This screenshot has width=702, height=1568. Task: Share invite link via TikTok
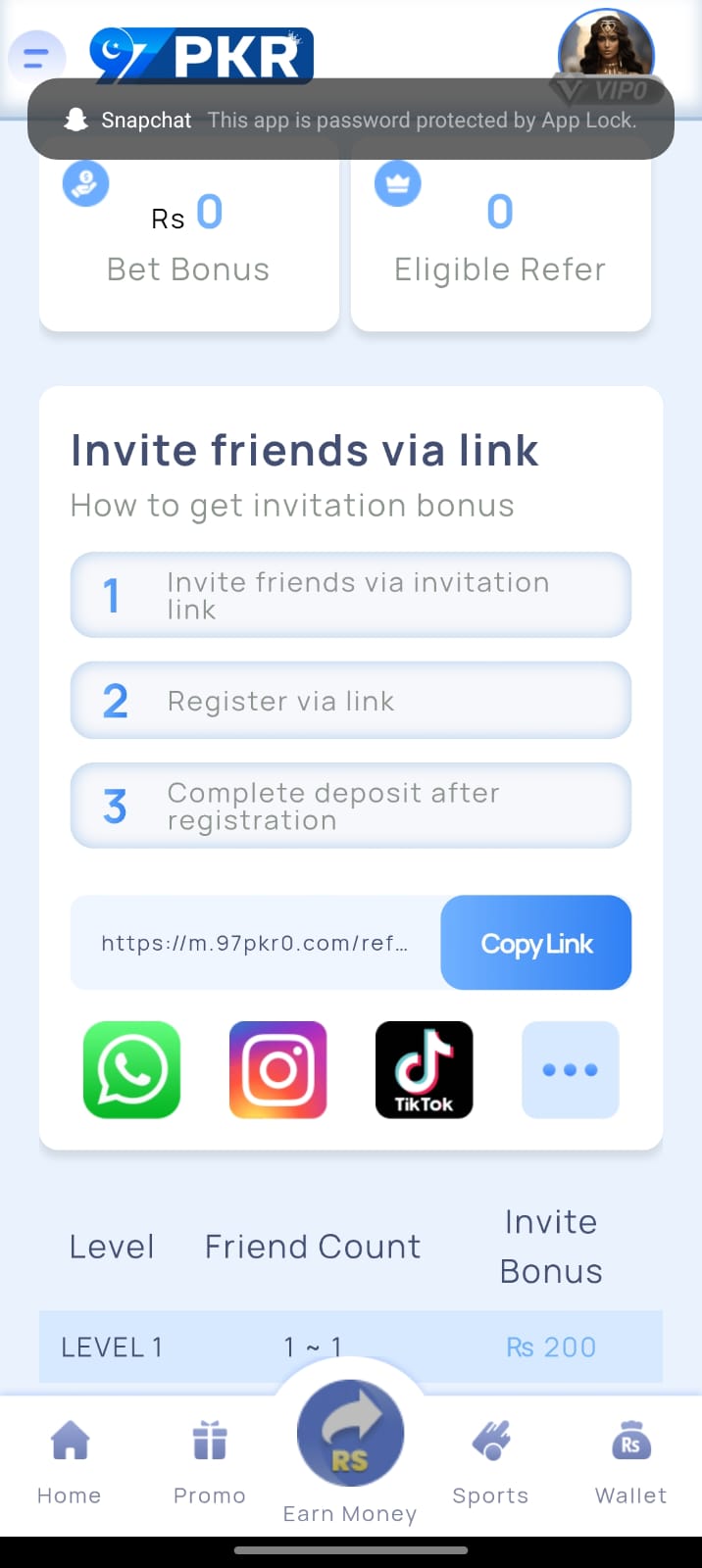pos(424,1070)
